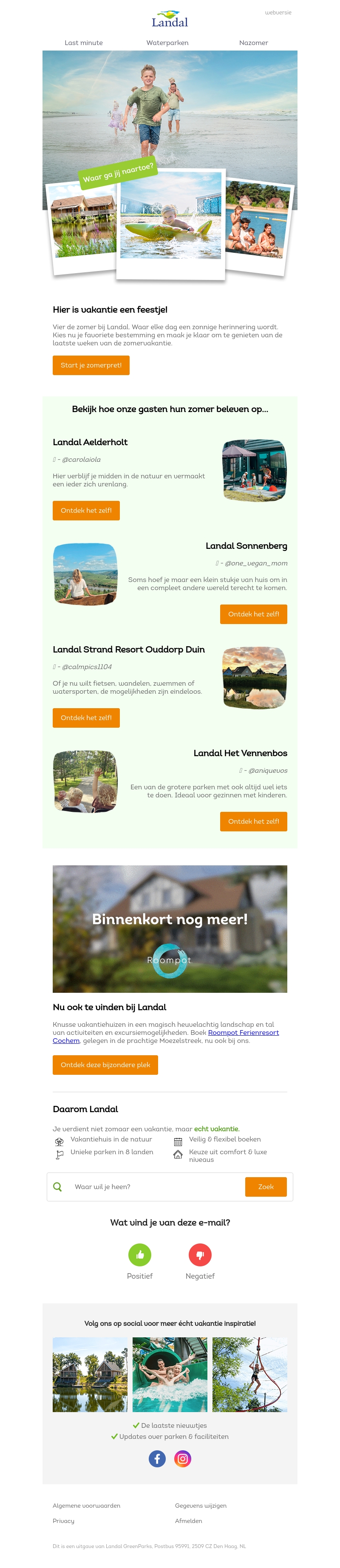340x1568 pixels.
Task: Tap the orange Zoek button
Action: tap(265, 1187)
